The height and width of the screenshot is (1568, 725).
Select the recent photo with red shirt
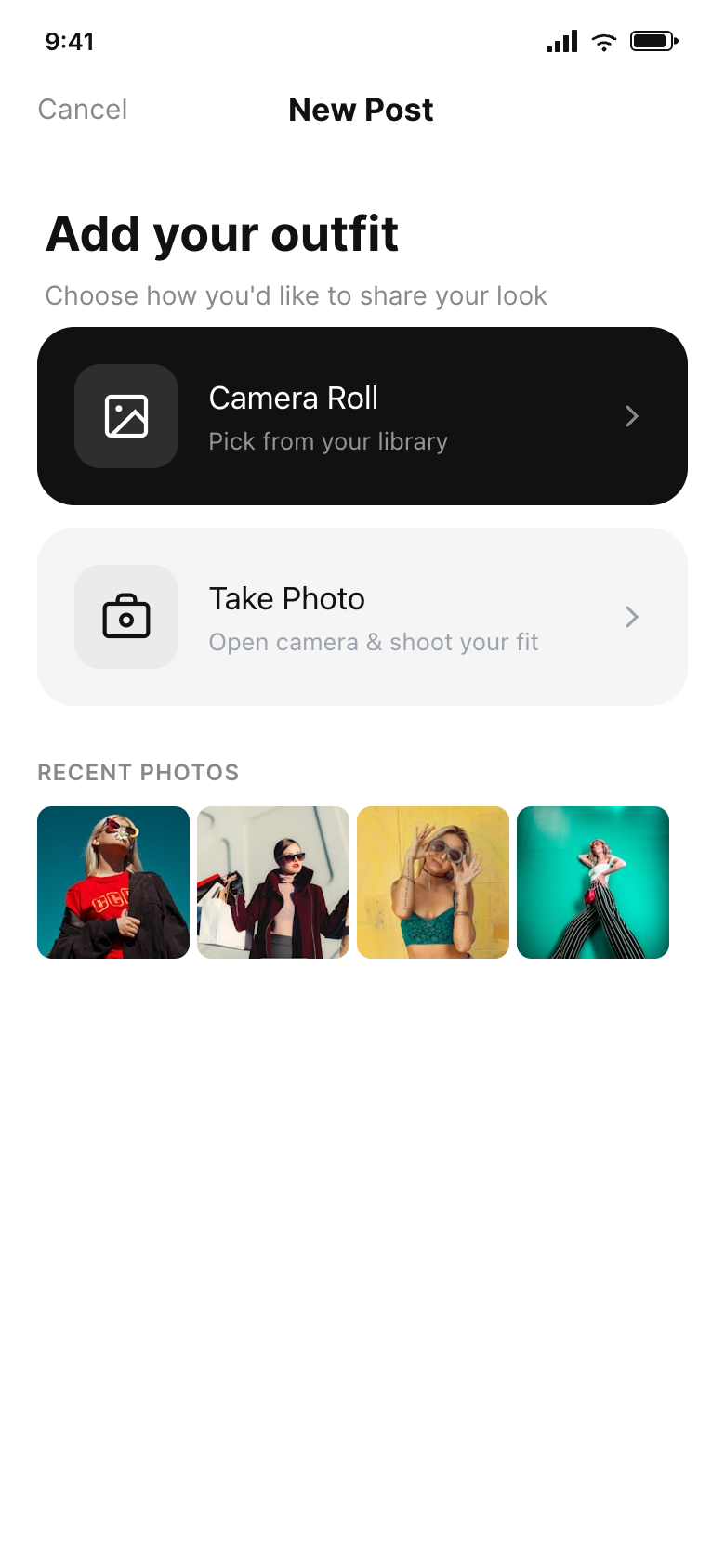[x=113, y=882]
